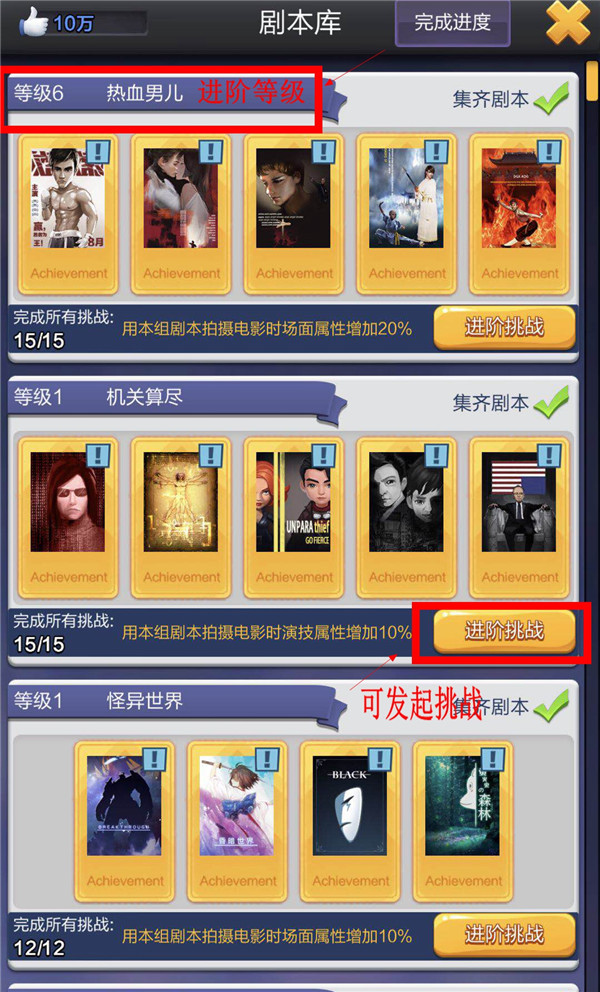The image size is (600, 992).
Task: Start 进阶挑战 for 热血男儿 group
Action: click(x=504, y=328)
